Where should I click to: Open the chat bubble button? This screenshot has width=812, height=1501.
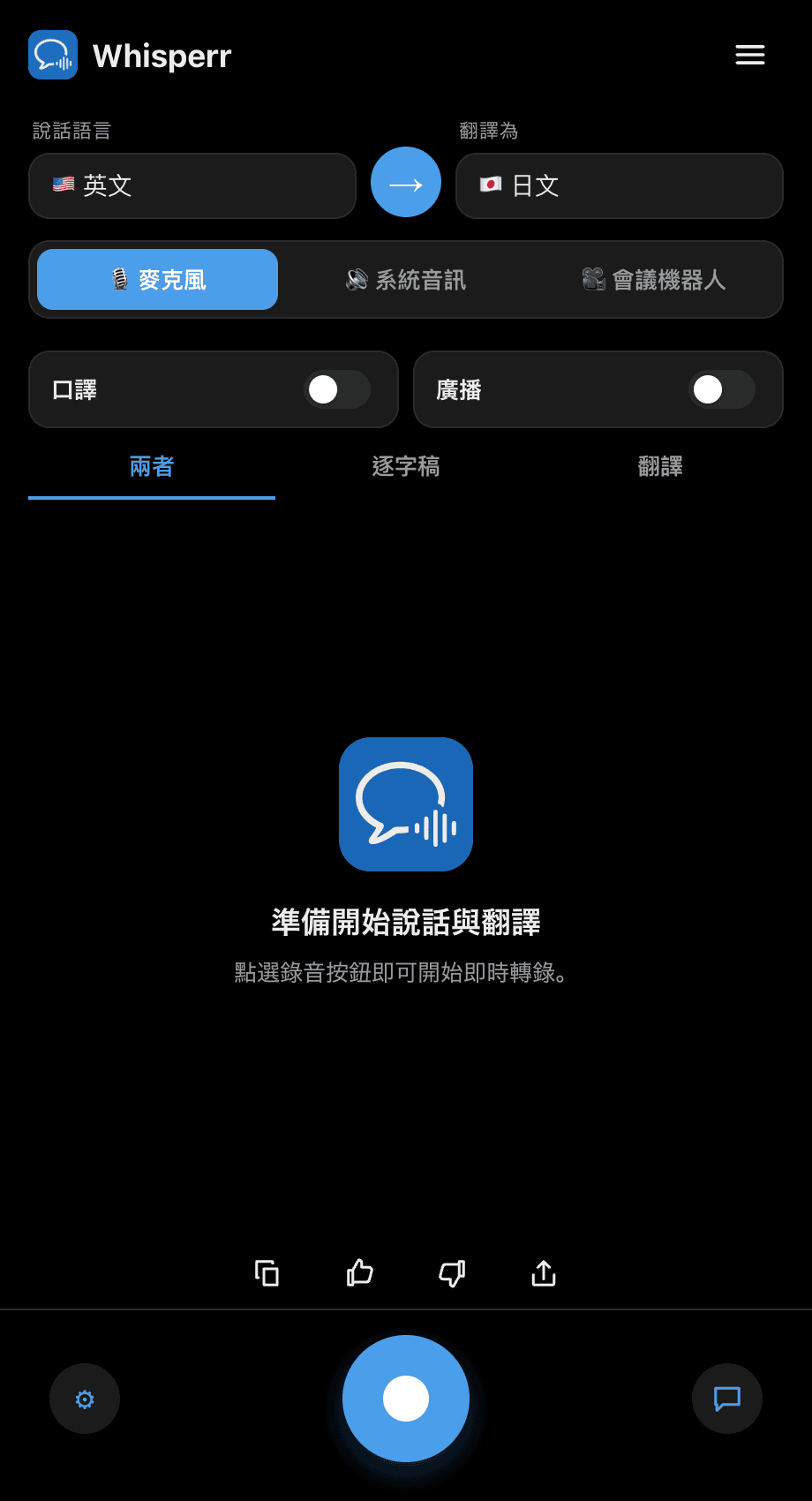tap(727, 1399)
